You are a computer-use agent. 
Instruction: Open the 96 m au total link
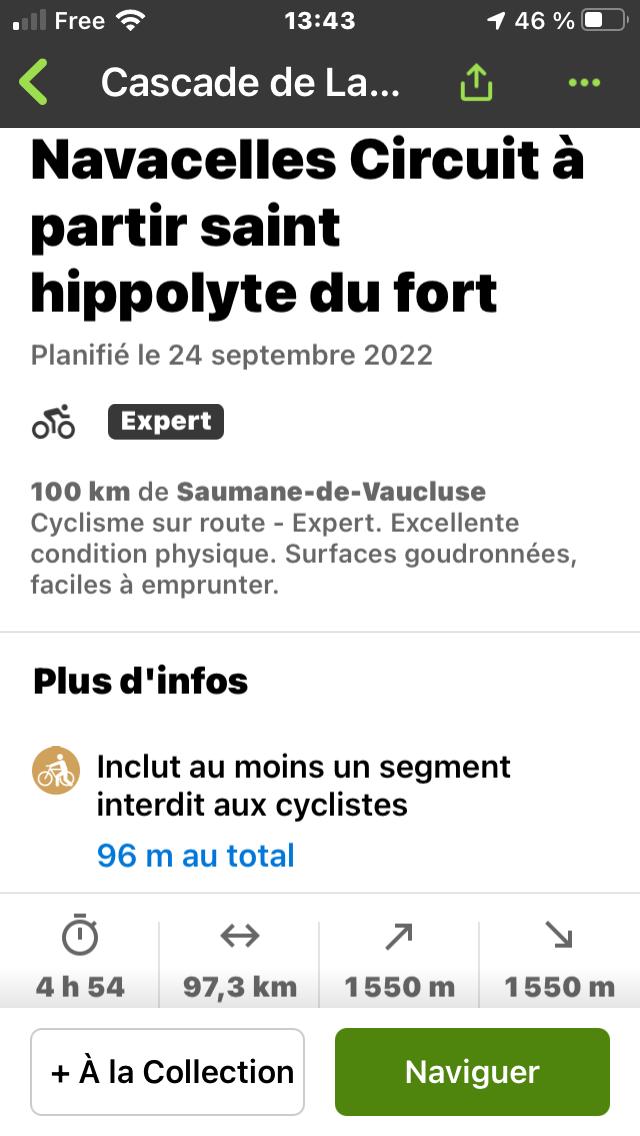coord(196,856)
